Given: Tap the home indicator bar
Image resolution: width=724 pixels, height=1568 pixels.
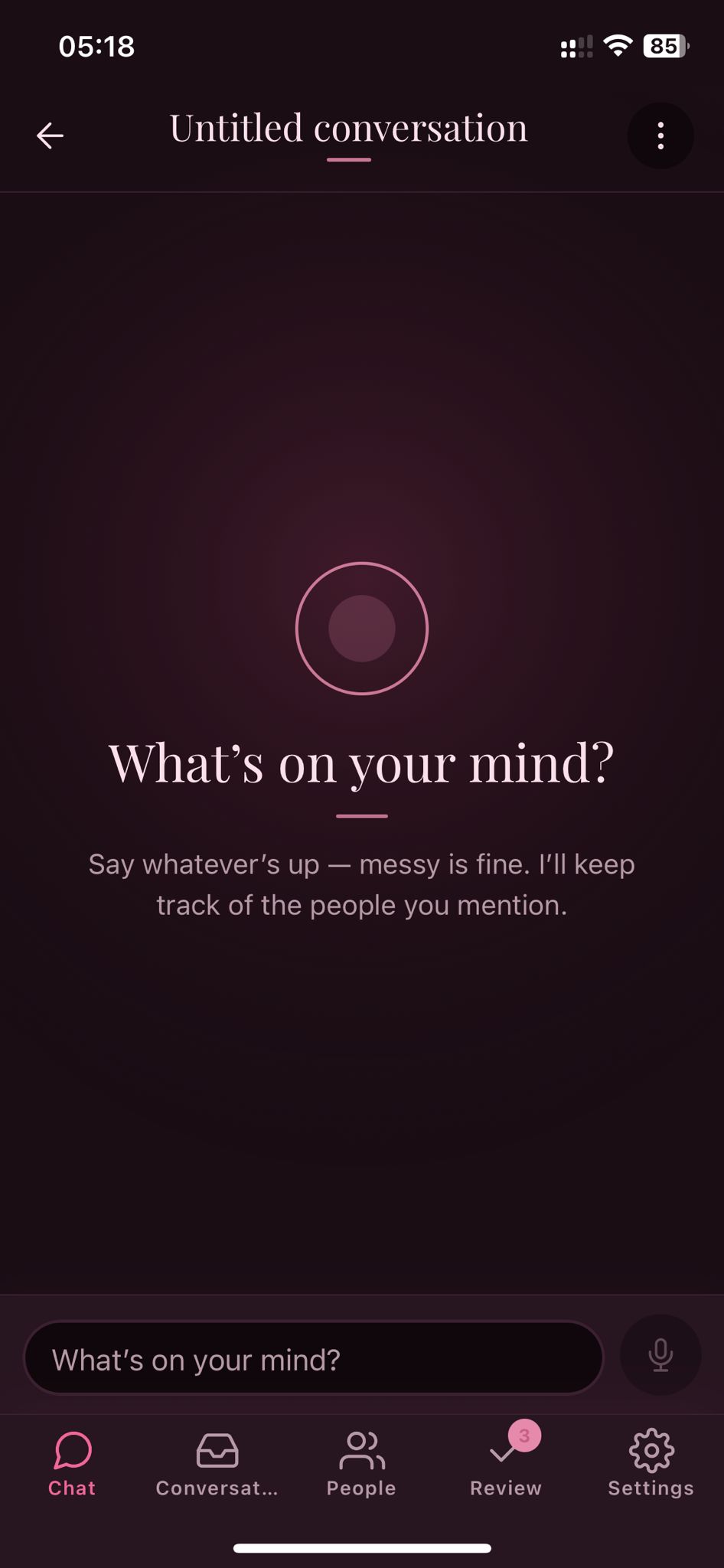Looking at the screenshot, I should (x=361, y=1547).
